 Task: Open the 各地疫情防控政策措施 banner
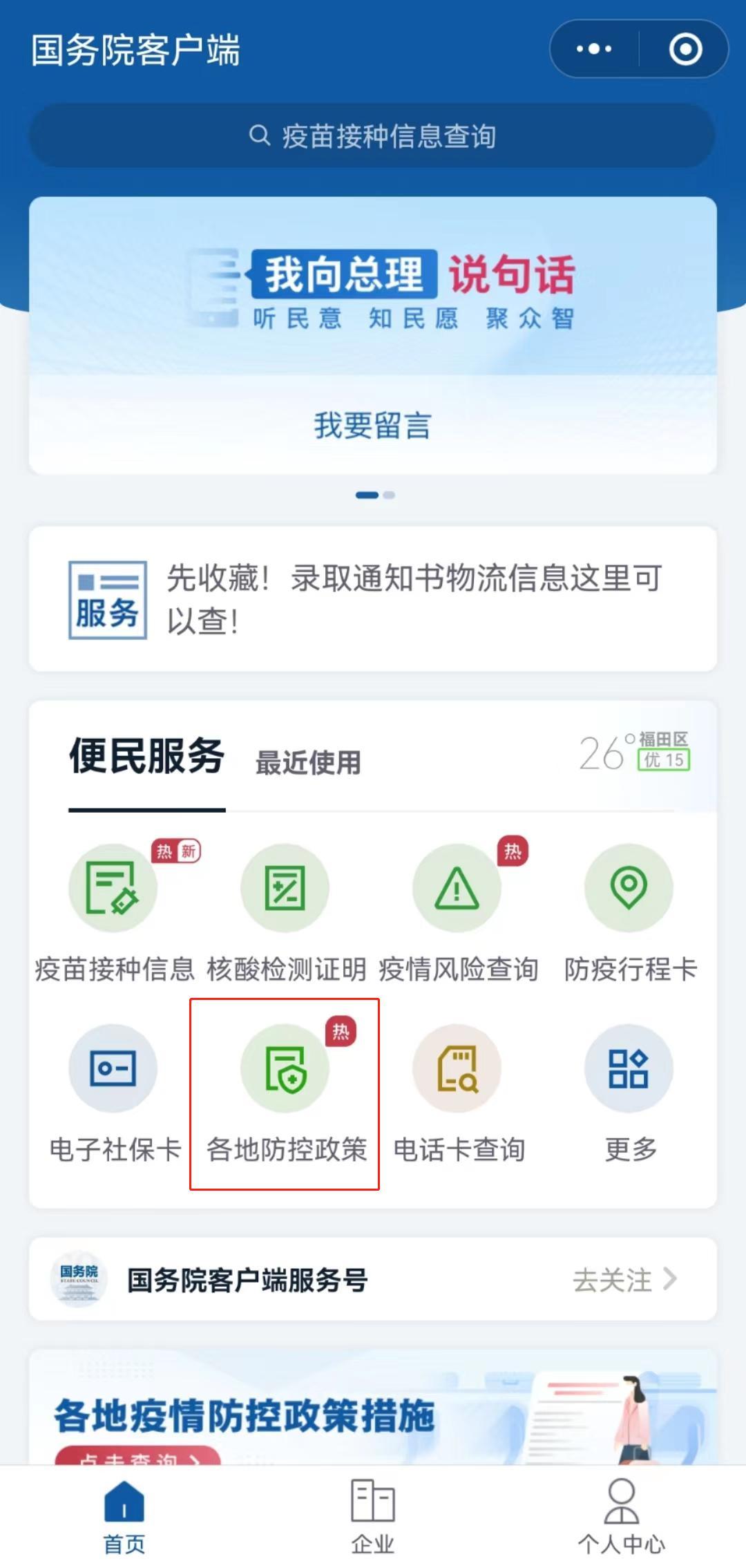tap(373, 1407)
